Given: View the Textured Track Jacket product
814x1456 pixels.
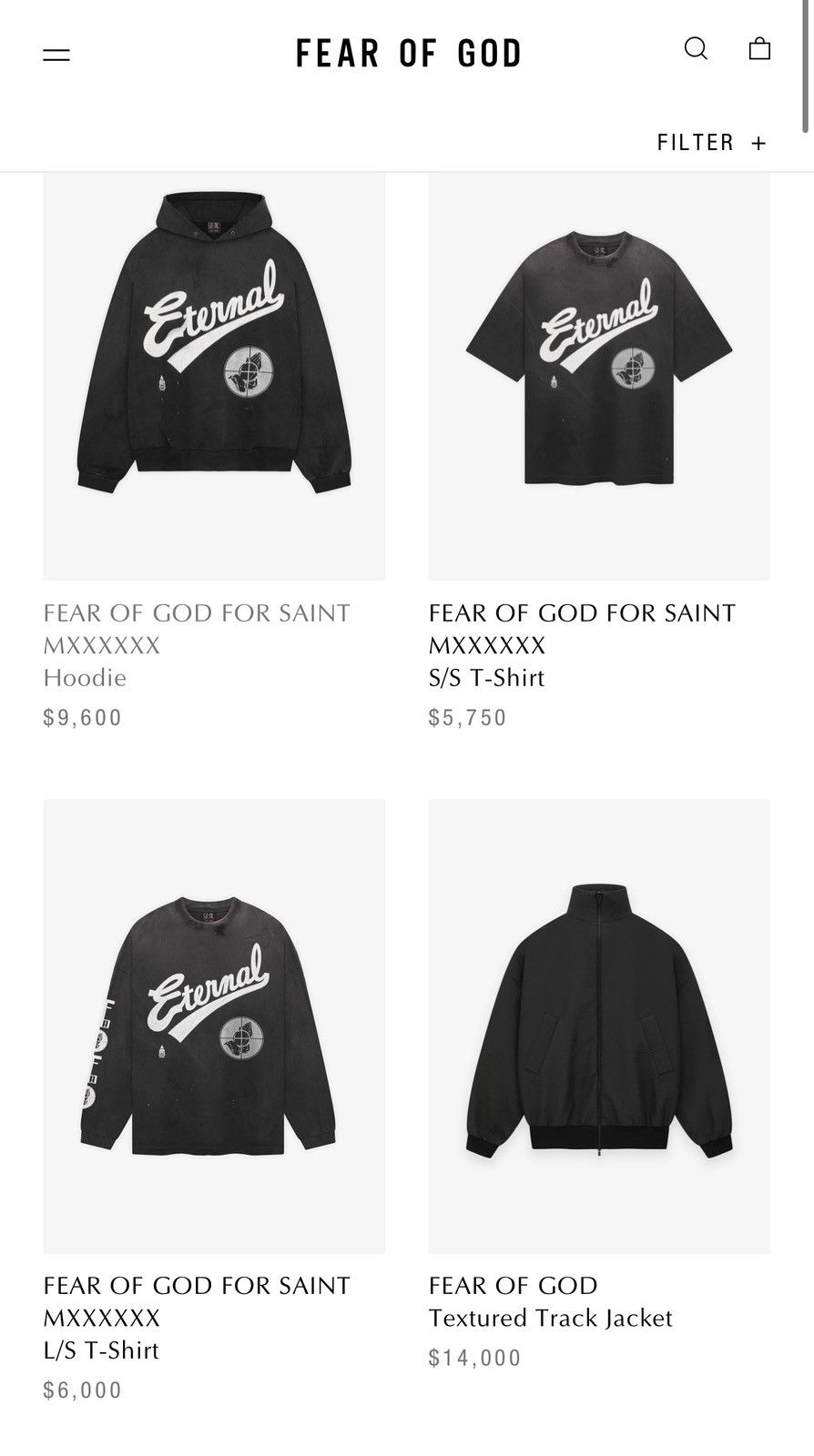Looking at the screenshot, I should pos(599,1026).
